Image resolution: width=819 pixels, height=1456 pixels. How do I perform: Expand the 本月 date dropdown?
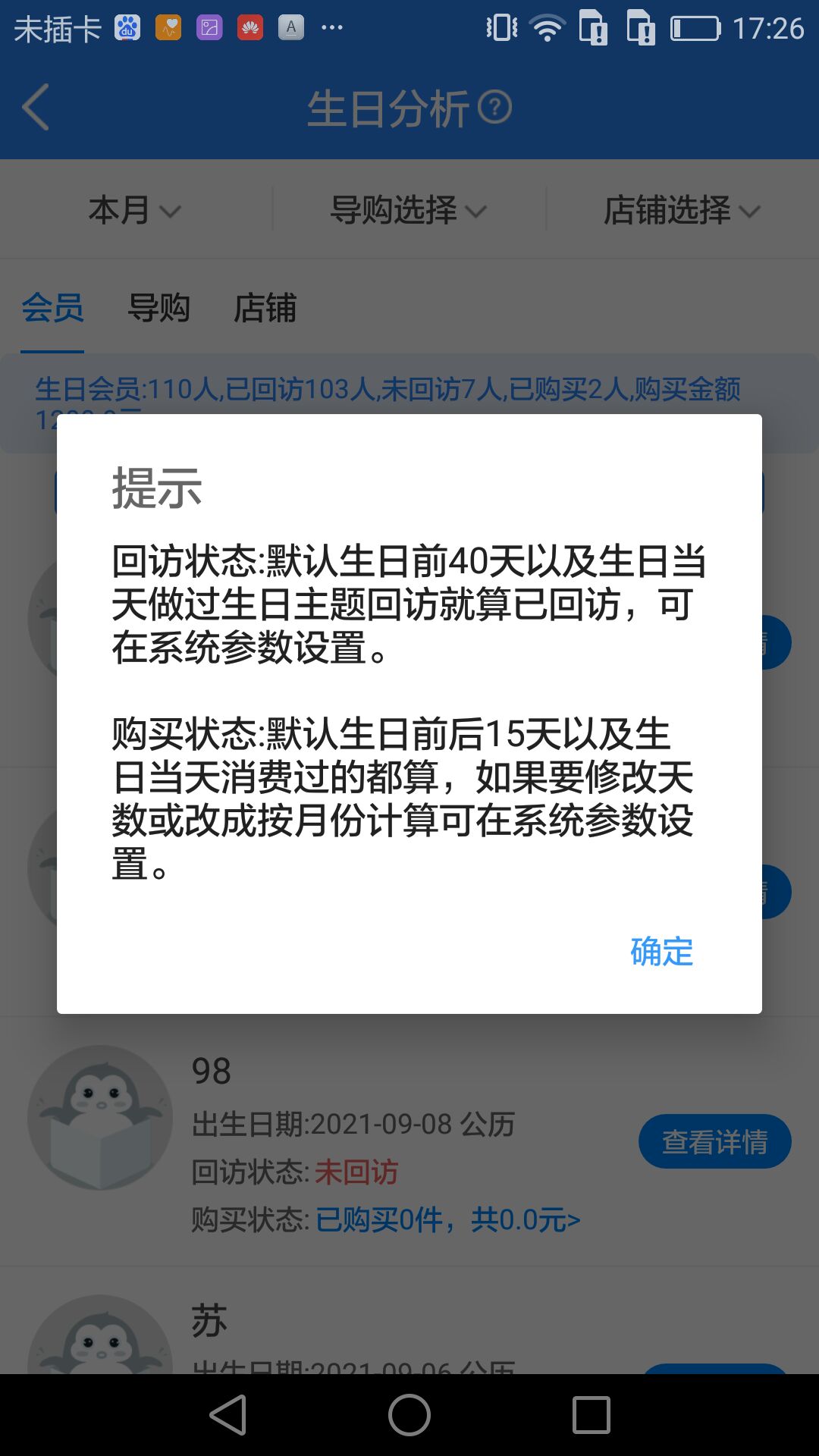click(135, 210)
